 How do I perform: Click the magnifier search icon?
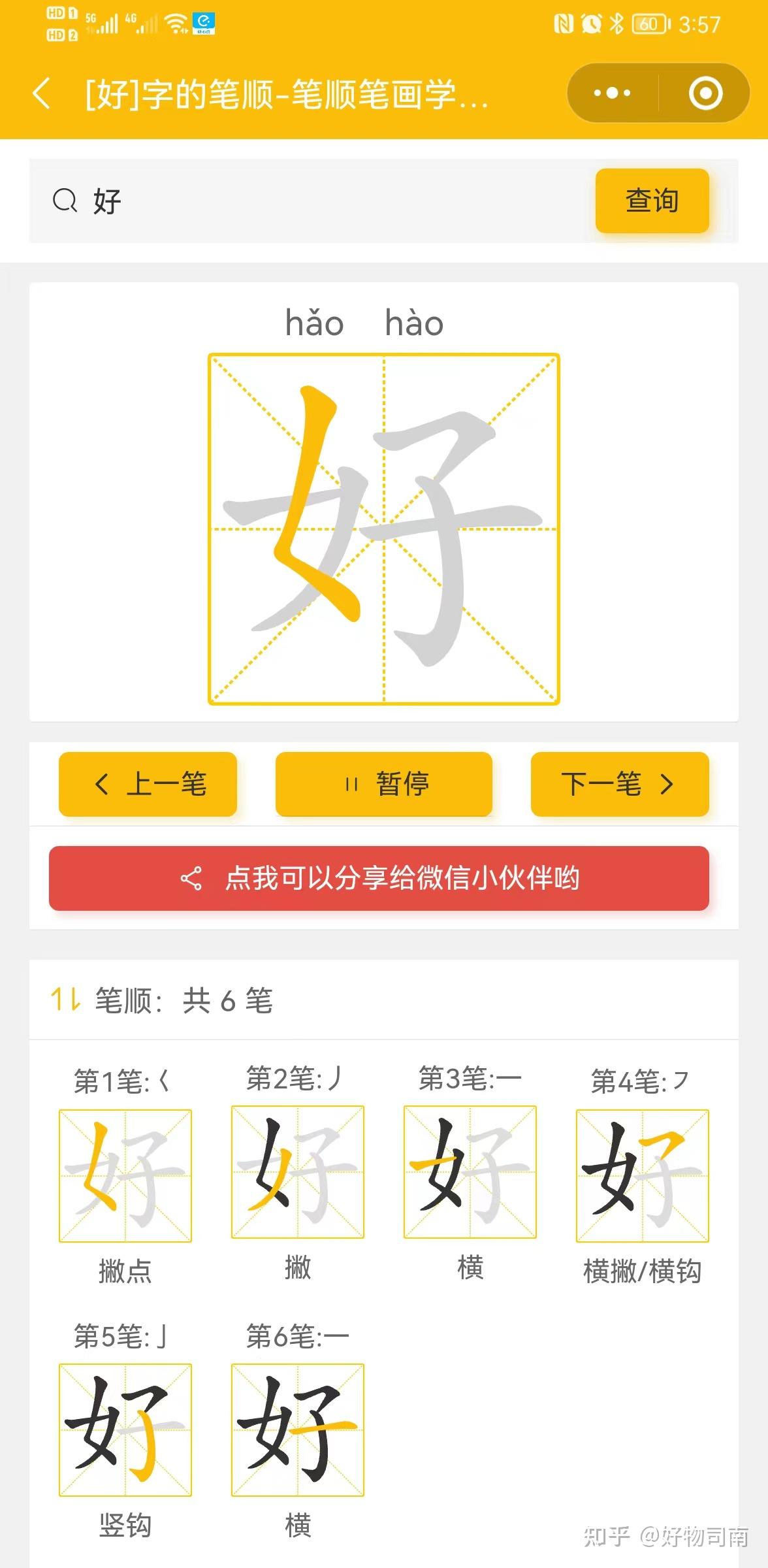coord(63,199)
